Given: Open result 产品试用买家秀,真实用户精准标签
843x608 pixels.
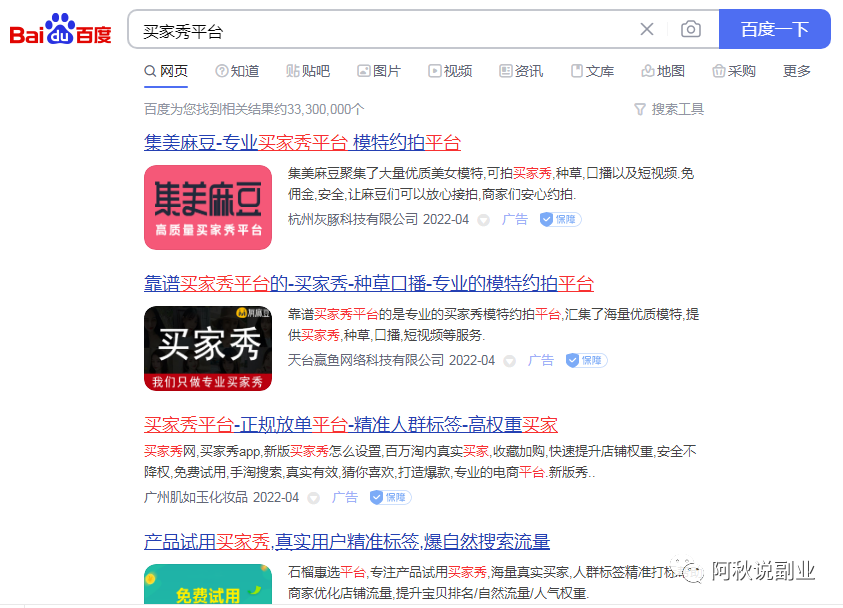Looking at the screenshot, I should [346, 542].
